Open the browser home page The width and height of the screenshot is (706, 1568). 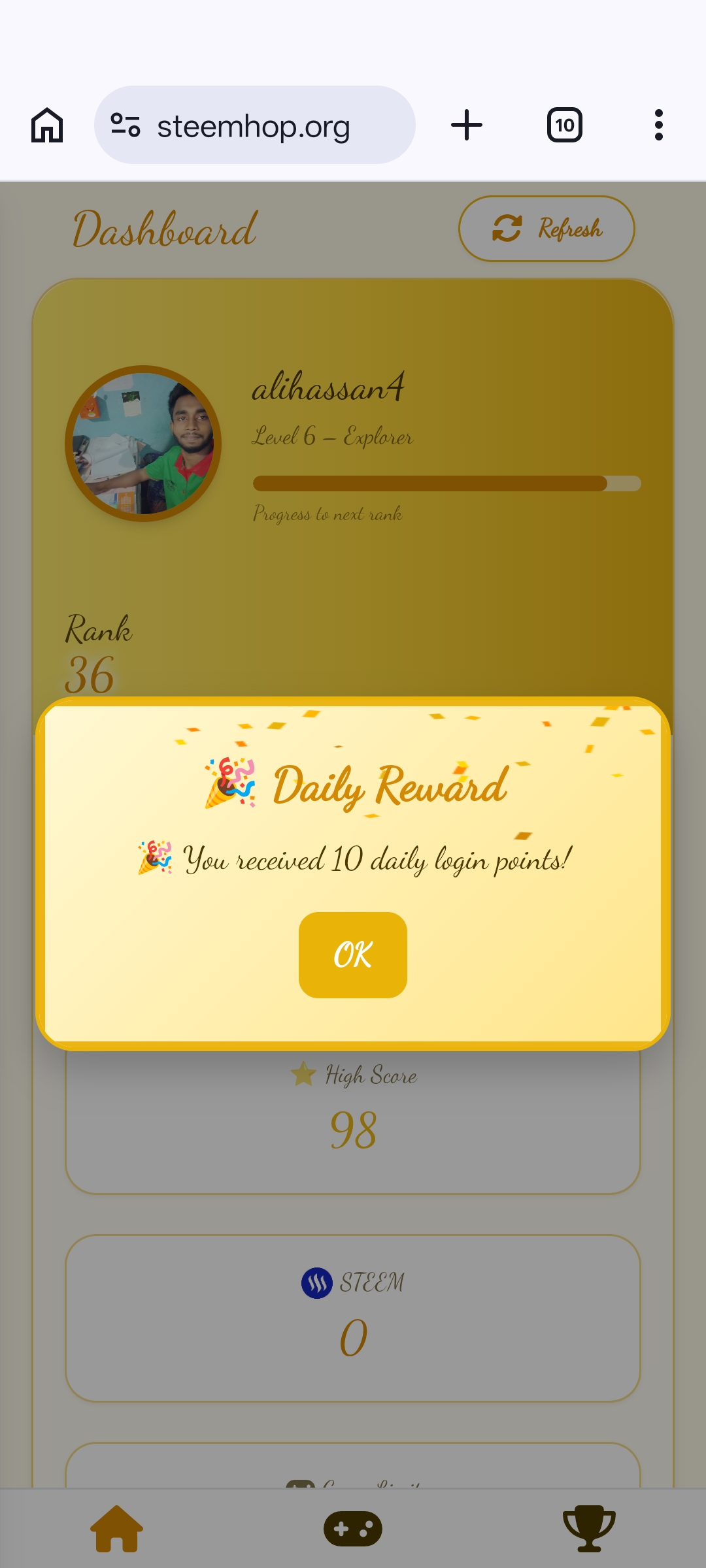click(47, 125)
